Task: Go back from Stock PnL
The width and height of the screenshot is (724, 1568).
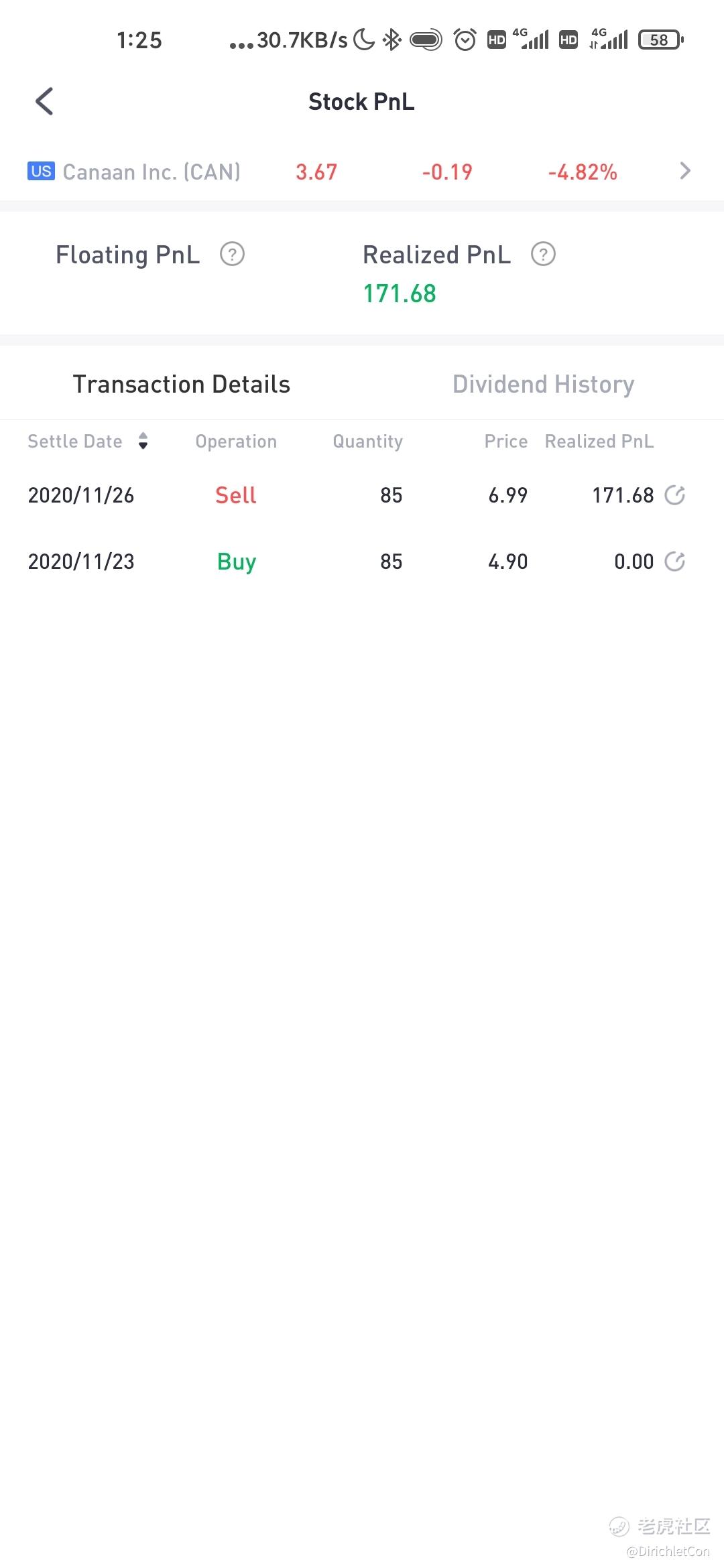Action: pos(44,102)
